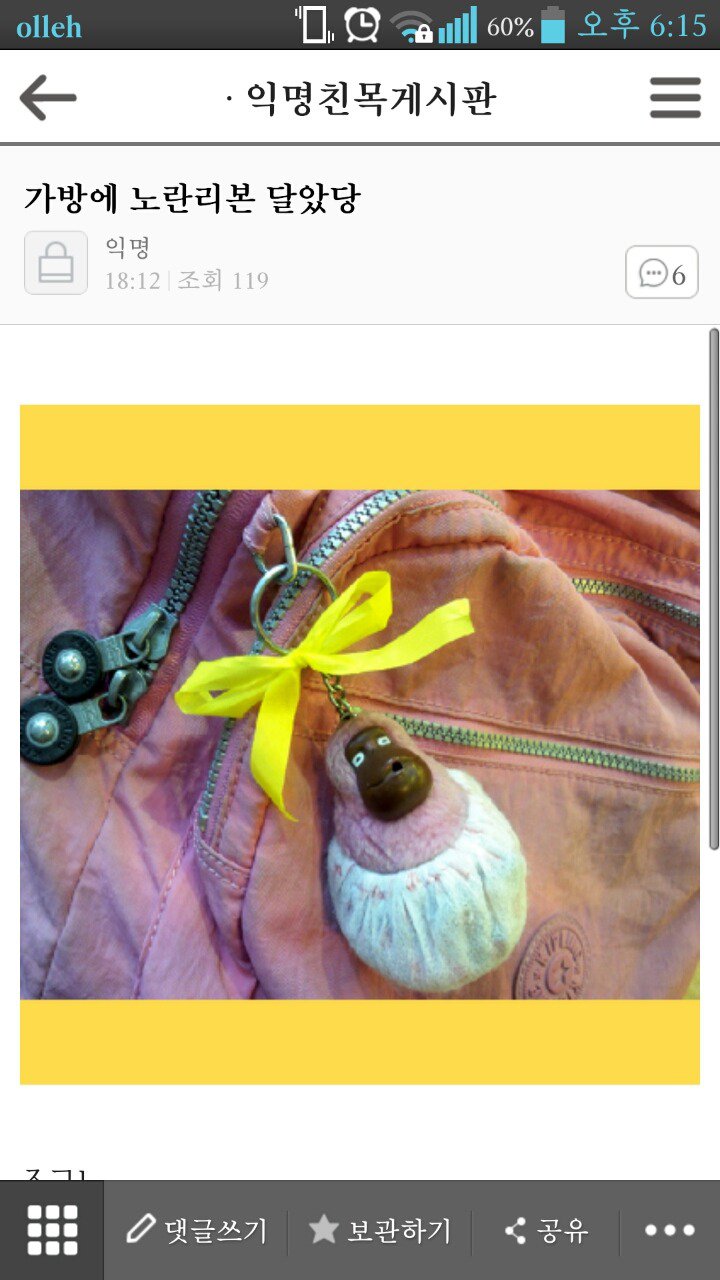Screen dimensions: 720x1280
Task: Go back using the arrow icon
Action: [48, 98]
